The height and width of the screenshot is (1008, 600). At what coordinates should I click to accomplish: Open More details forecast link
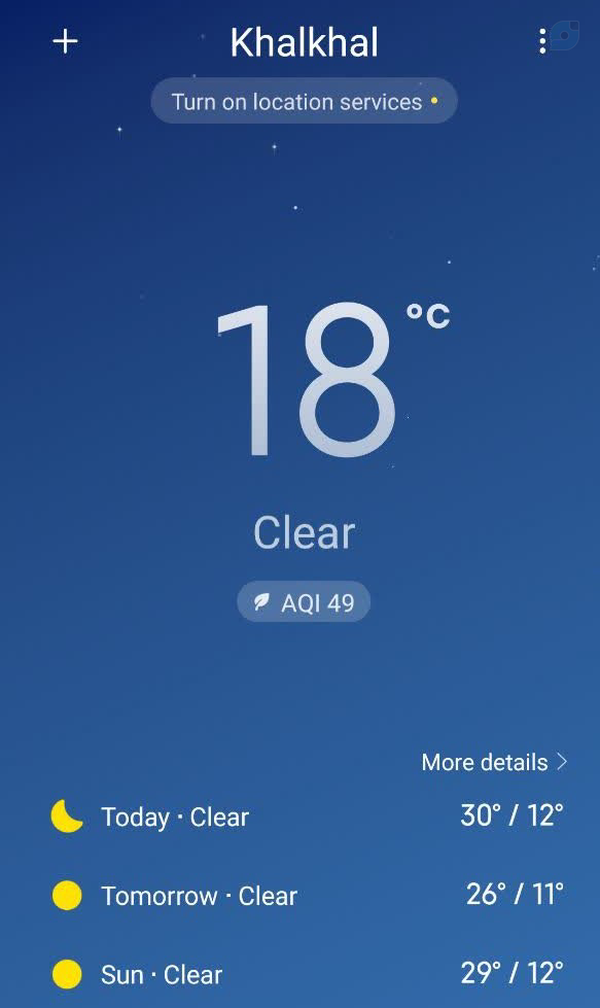tap(494, 762)
